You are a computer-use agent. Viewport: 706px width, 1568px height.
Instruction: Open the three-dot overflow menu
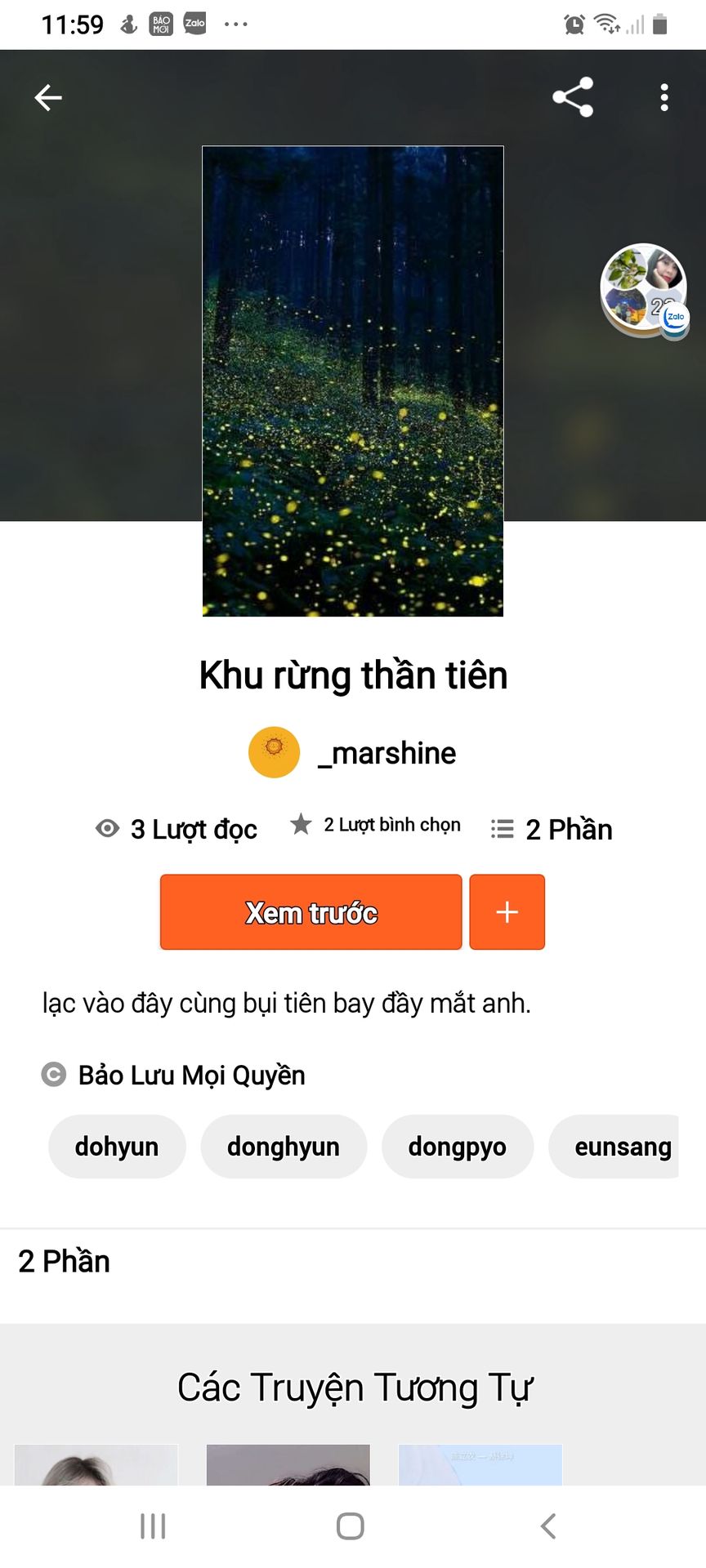click(664, 97)
